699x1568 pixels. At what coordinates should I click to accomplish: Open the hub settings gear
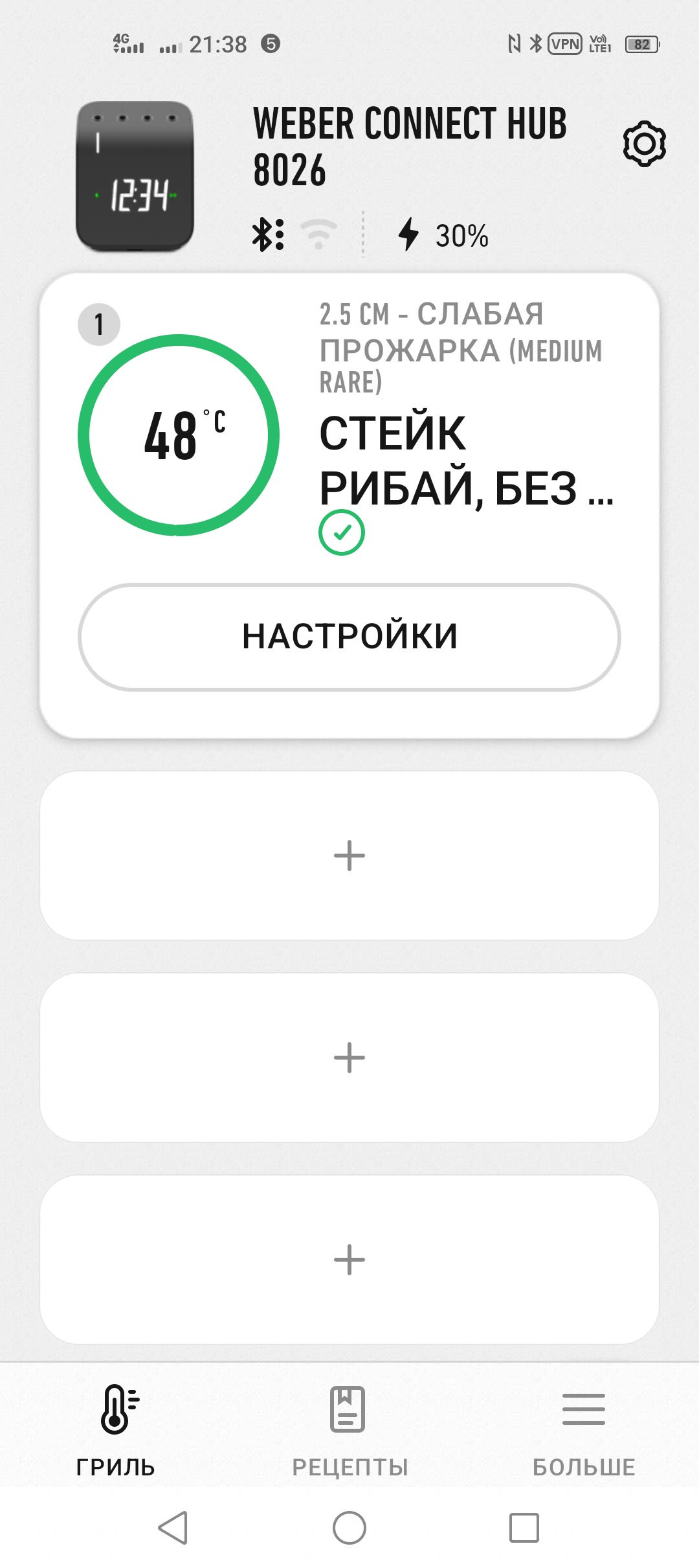pyautogui.click(x=644, y=143)
